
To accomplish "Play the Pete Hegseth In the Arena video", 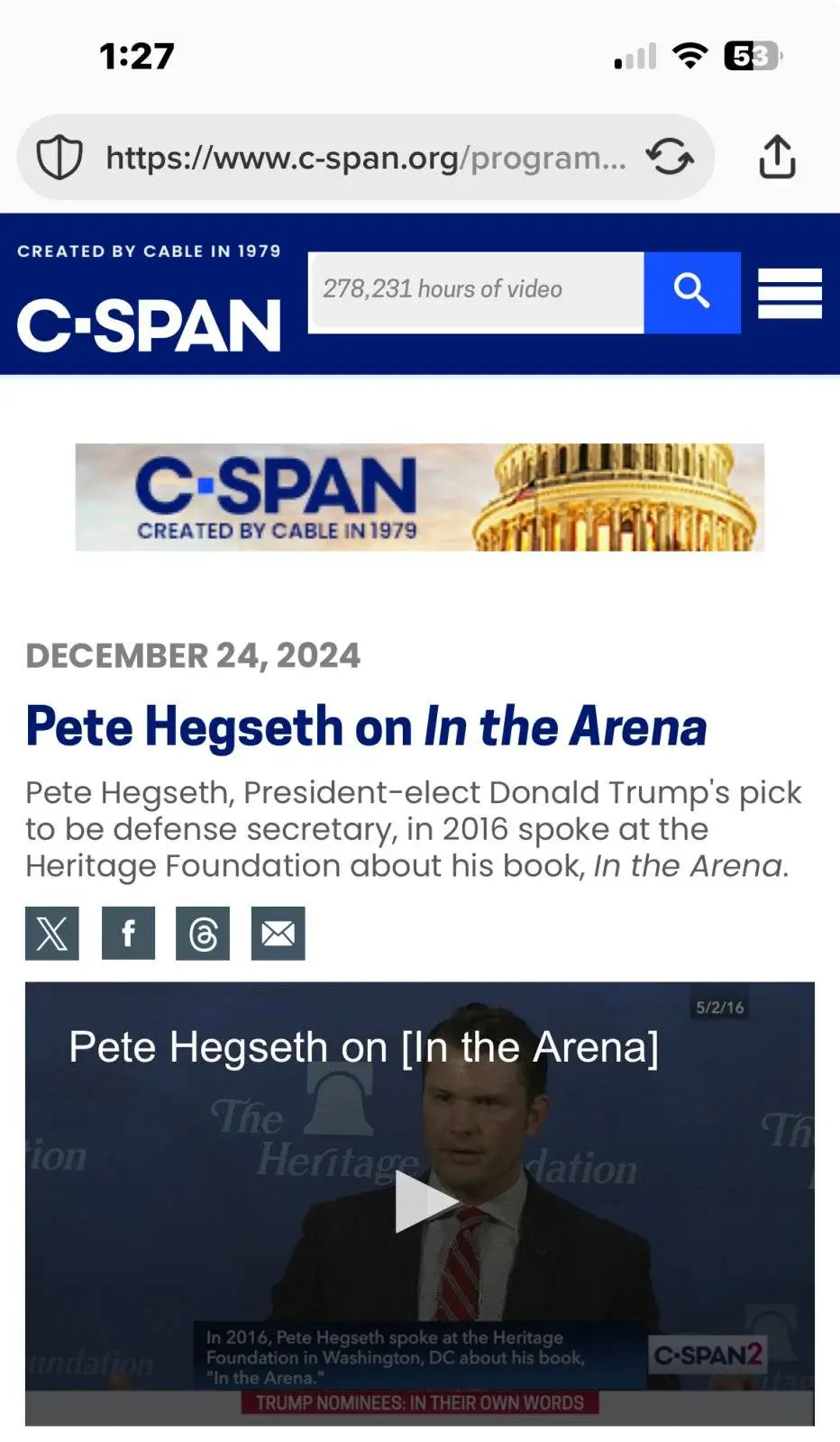I will (x=422, y=1201).
